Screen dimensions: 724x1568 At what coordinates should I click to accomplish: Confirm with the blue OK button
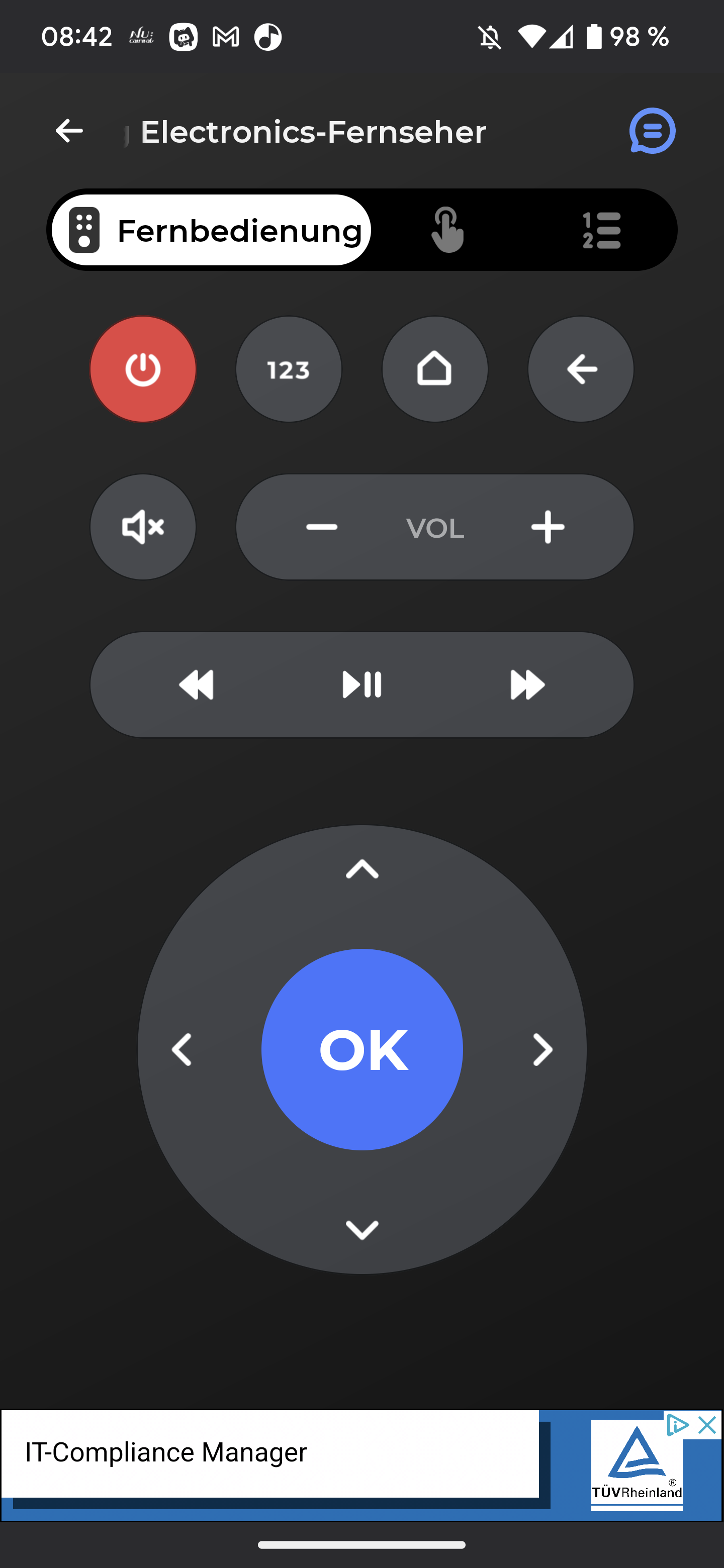[x=361, y=1049]
